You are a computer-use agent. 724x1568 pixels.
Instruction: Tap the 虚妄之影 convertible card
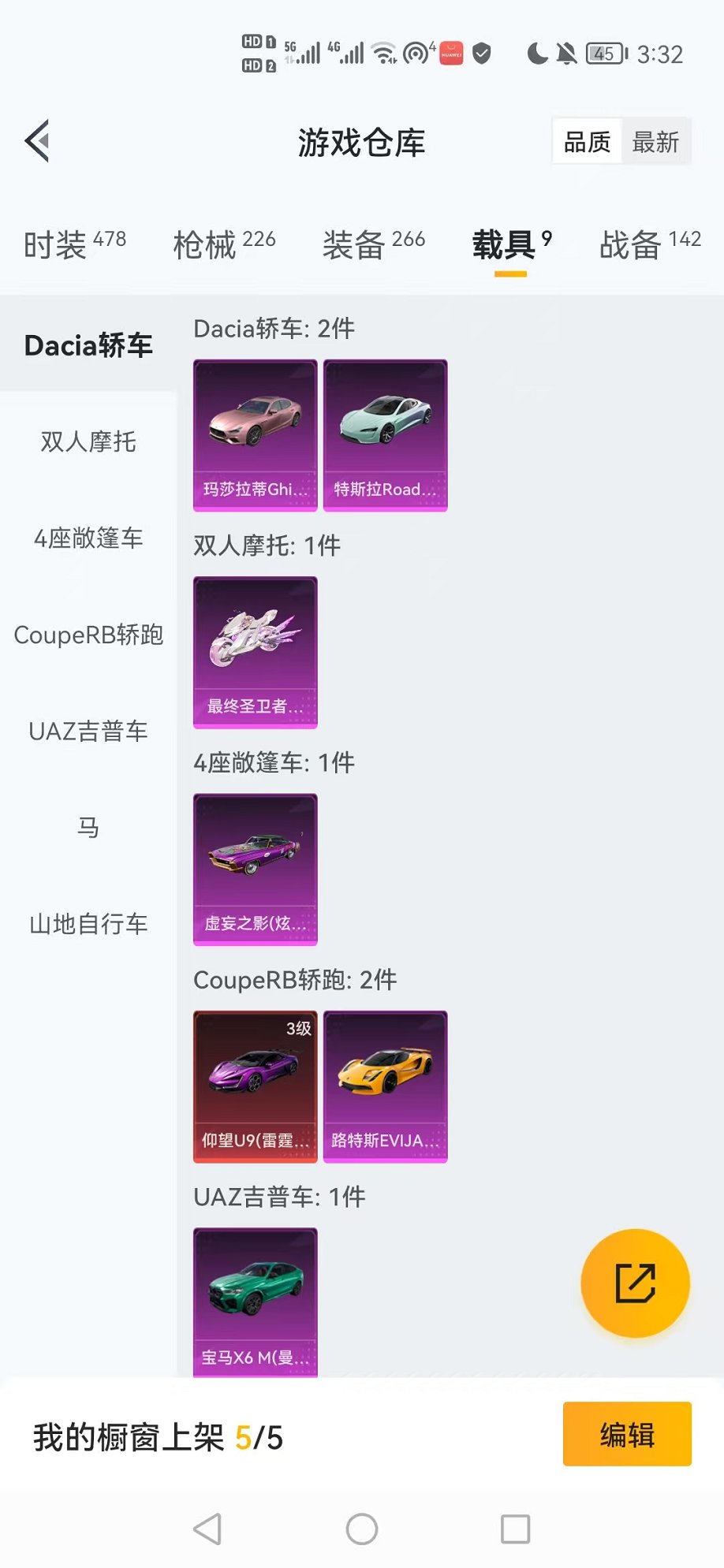[x=255, y=866]
